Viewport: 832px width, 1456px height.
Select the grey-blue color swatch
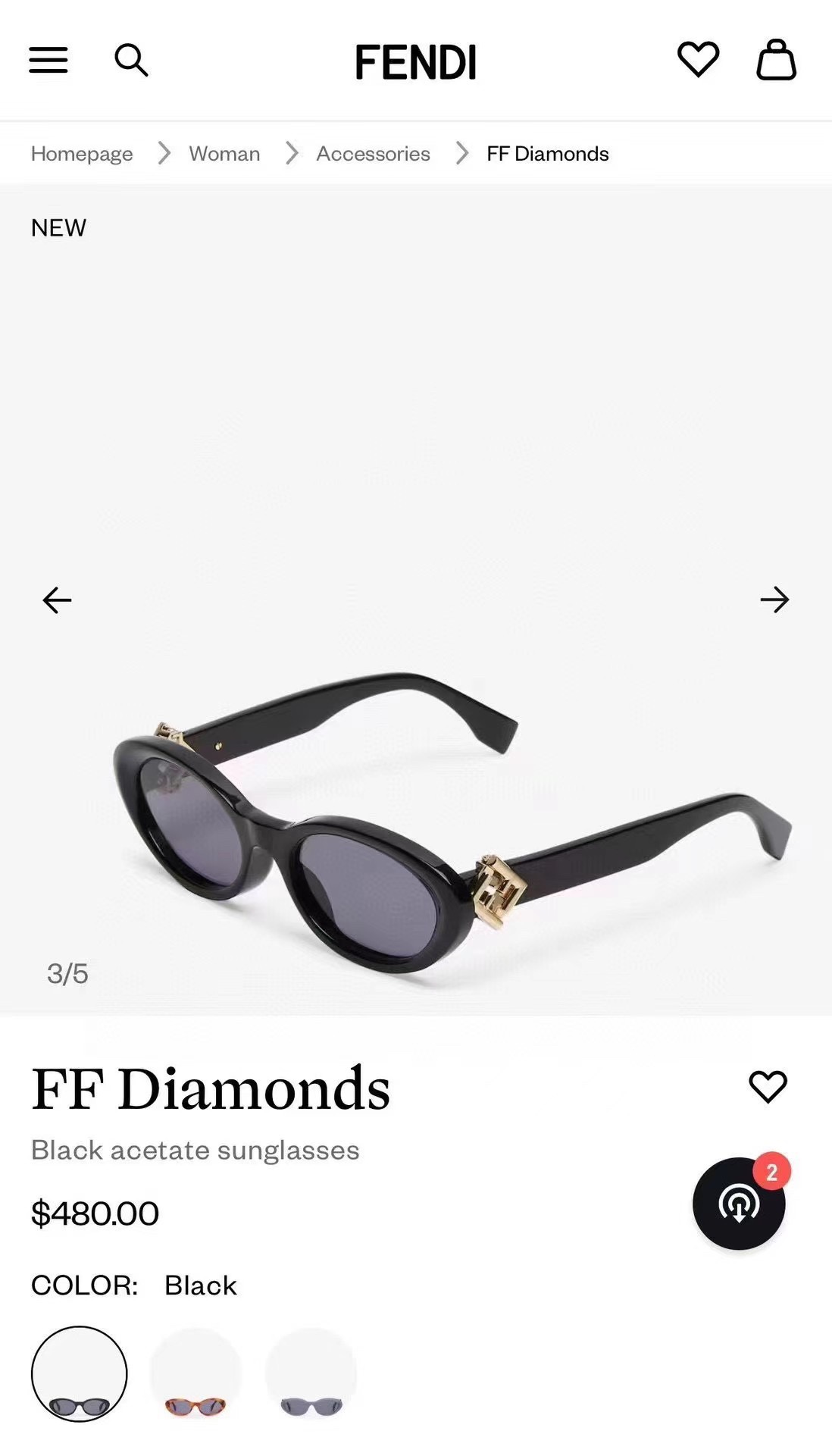click(311, 1373)
